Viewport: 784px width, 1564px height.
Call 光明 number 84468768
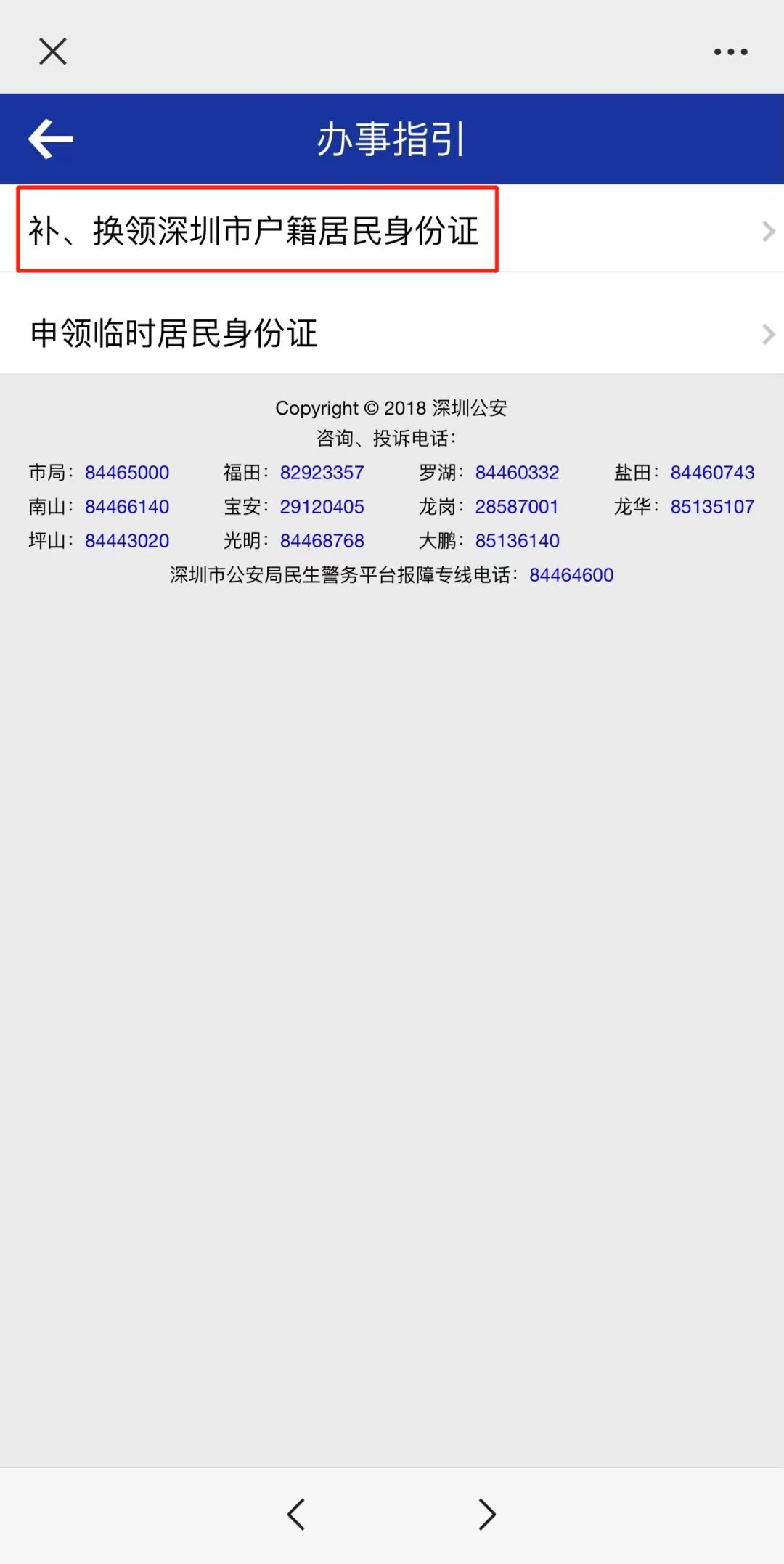322,541
